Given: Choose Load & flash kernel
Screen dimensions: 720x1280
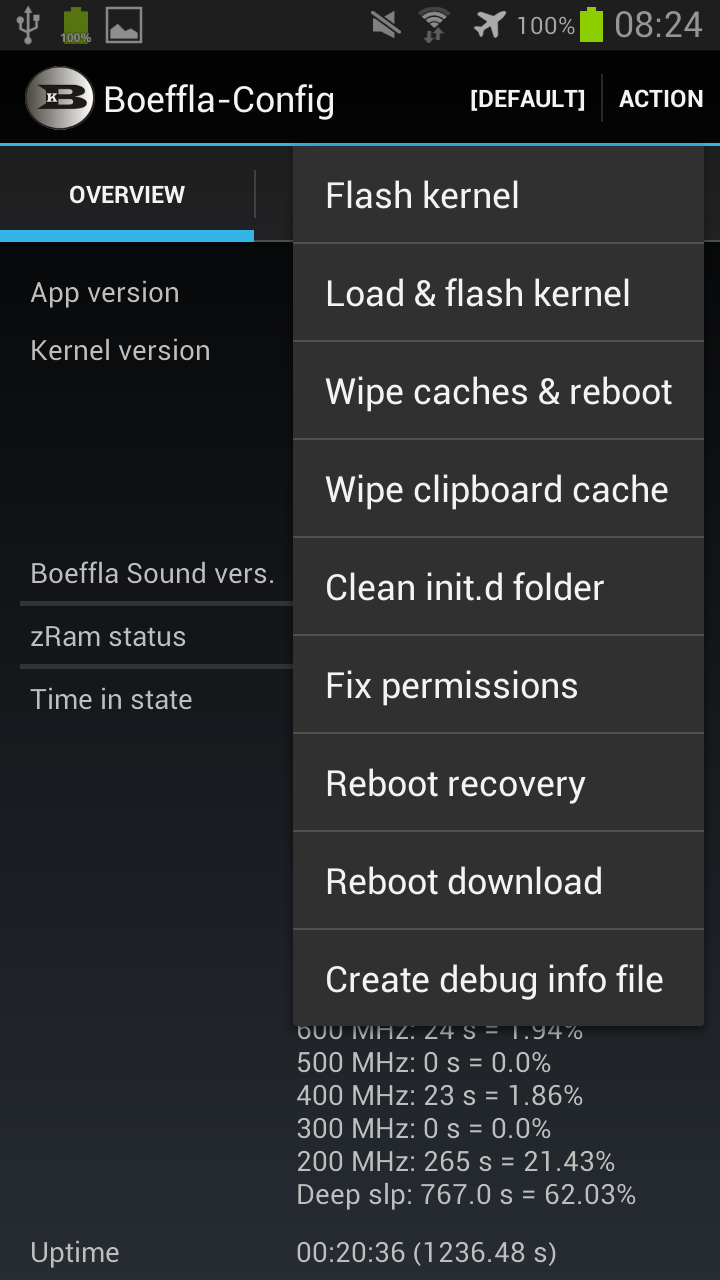Looking at the screenshot, I should (498, 293).
